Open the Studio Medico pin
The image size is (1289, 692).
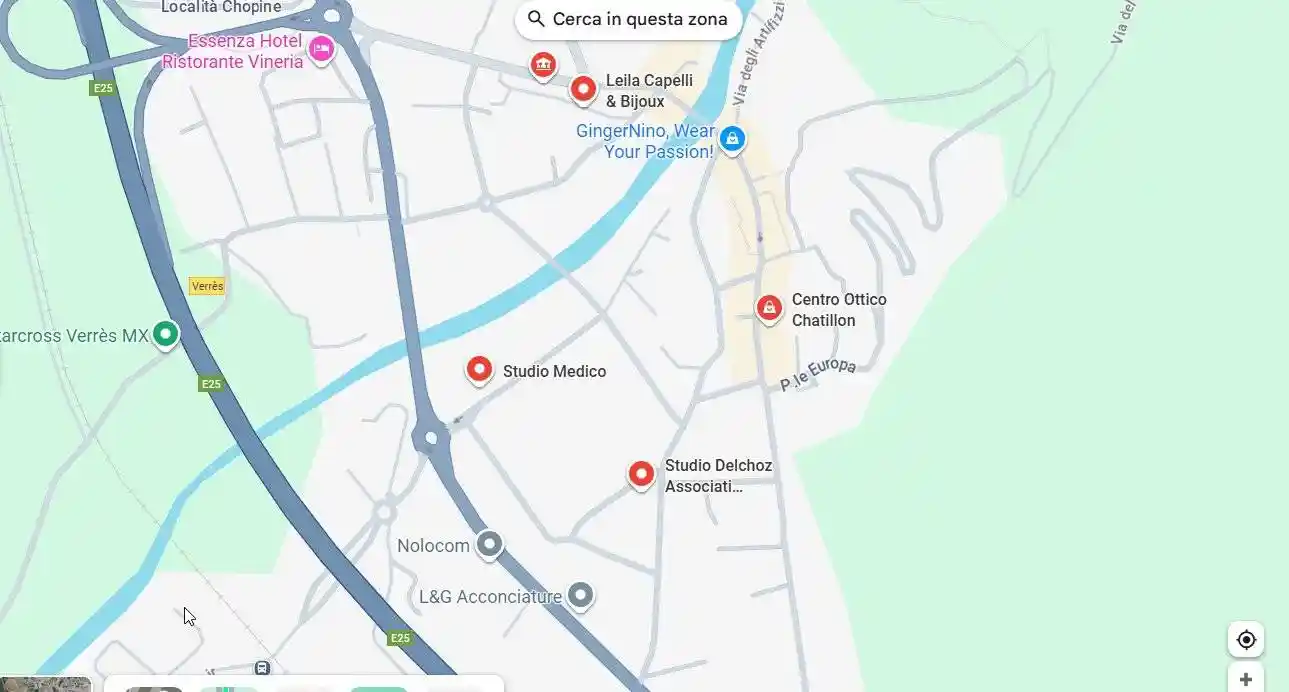[480, 370]
